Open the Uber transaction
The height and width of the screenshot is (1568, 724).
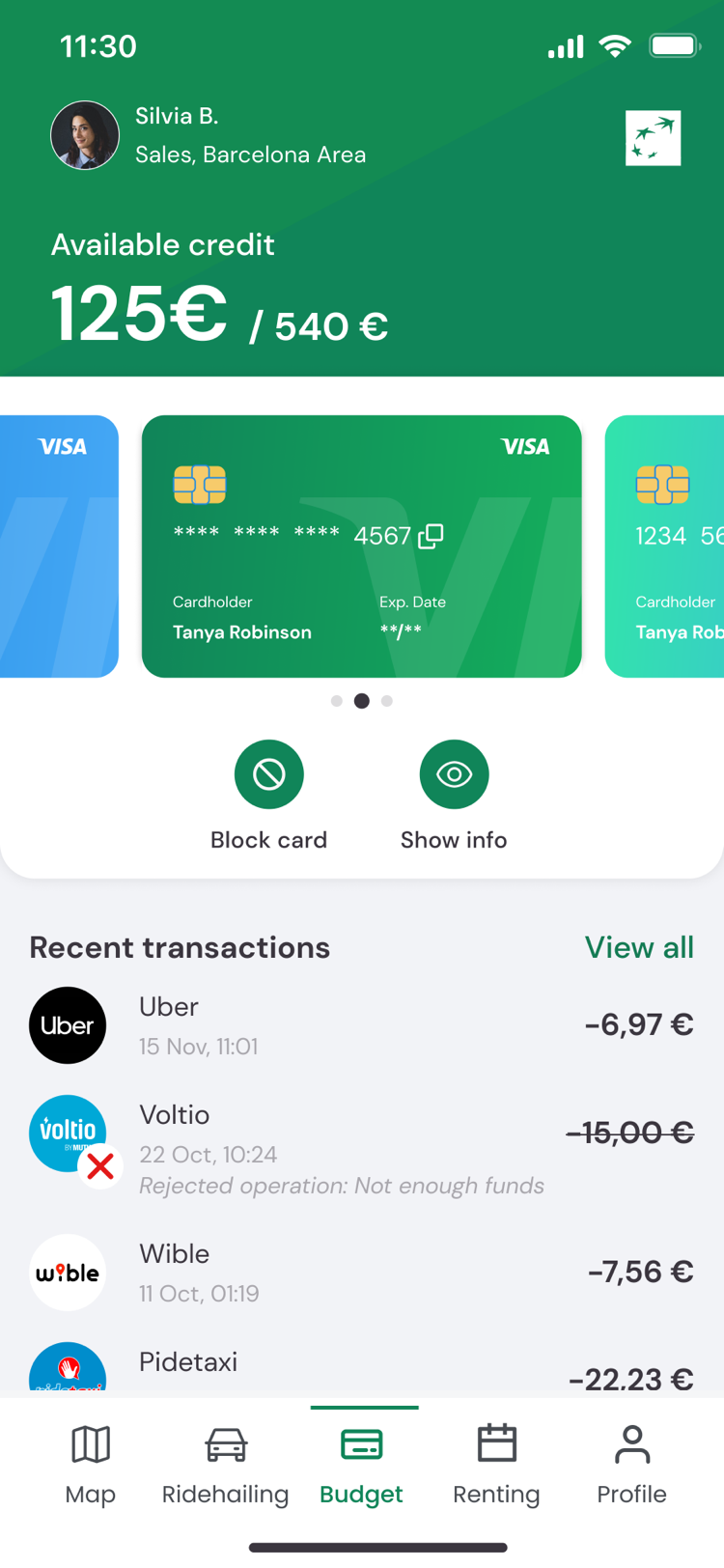tap(362, 1025)
